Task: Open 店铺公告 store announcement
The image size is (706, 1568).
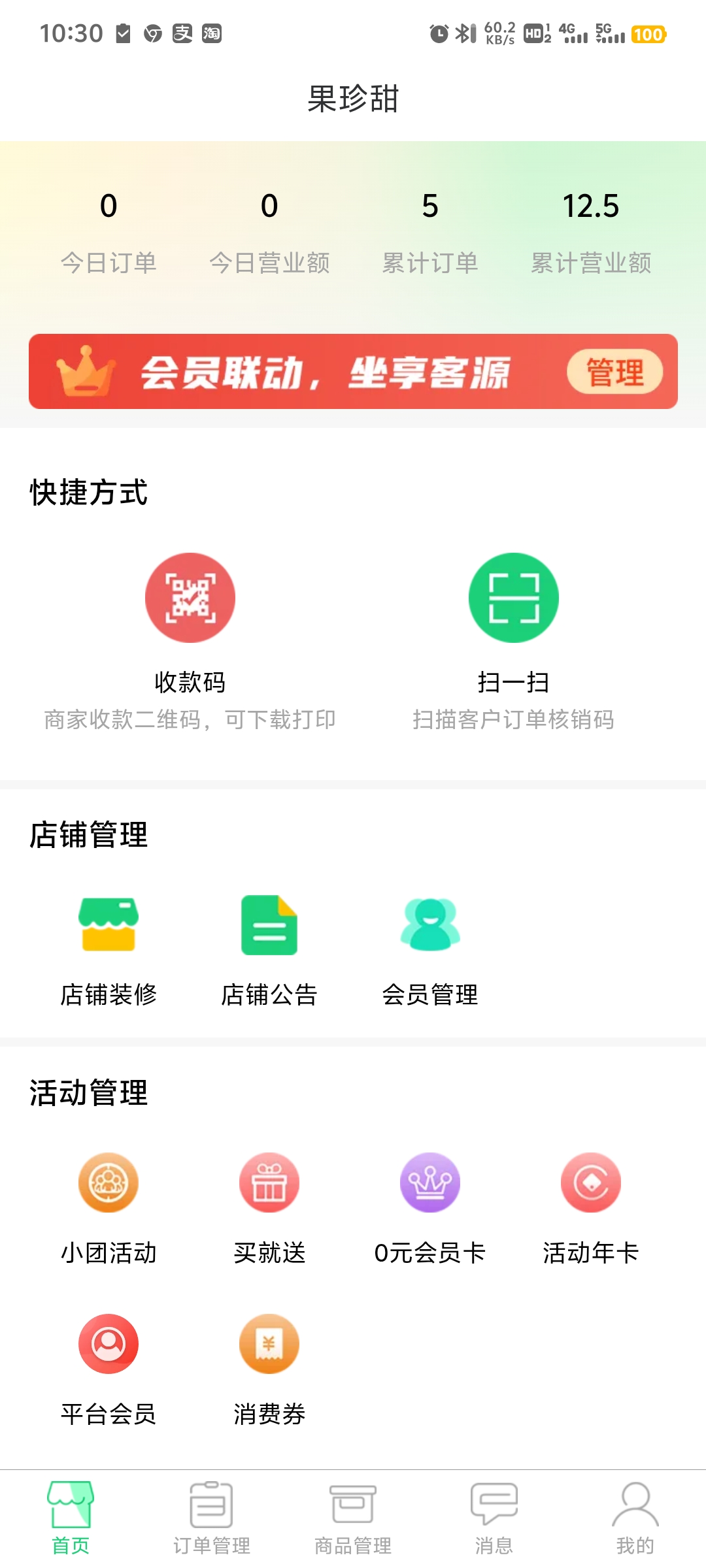Action: pos(269,926)
